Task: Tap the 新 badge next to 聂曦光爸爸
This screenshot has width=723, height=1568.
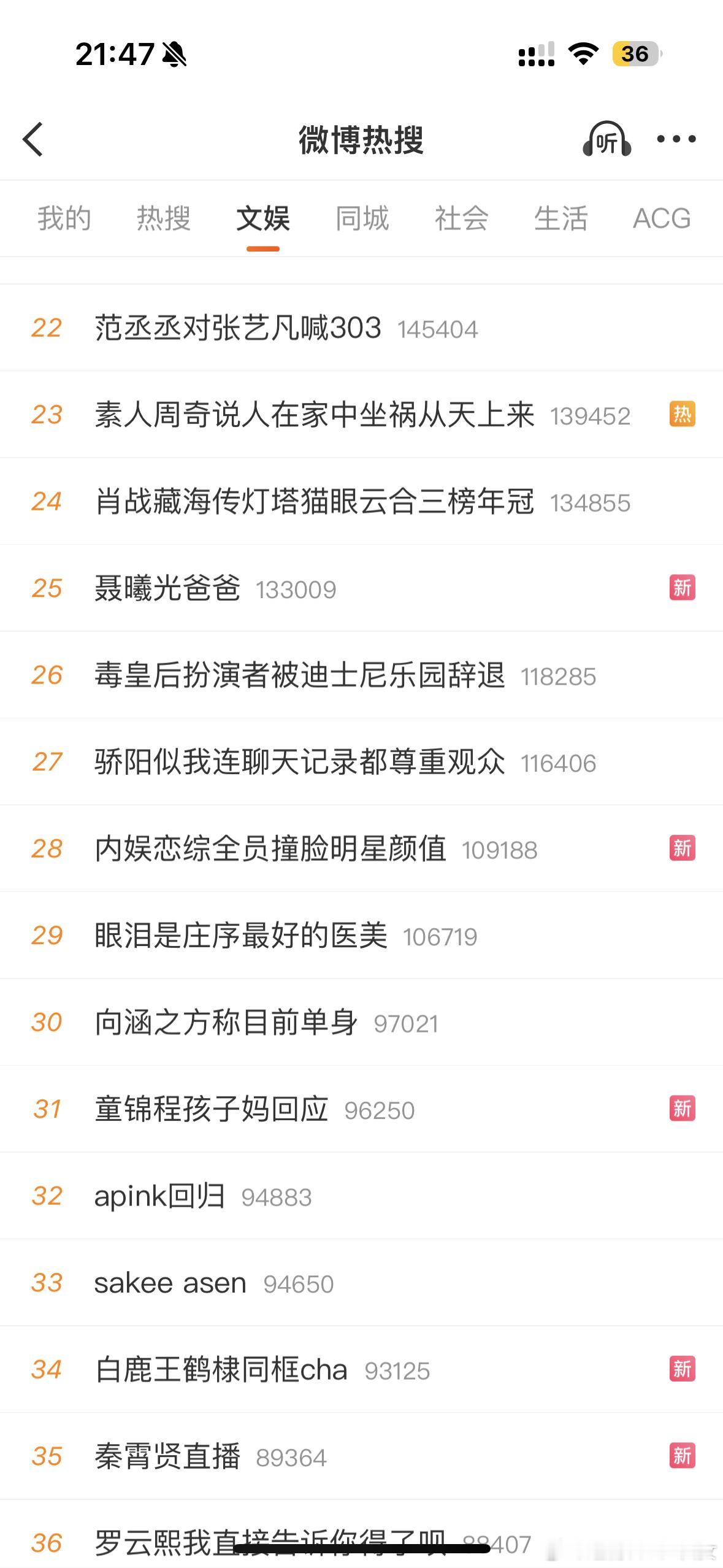Action: point(682,588)
